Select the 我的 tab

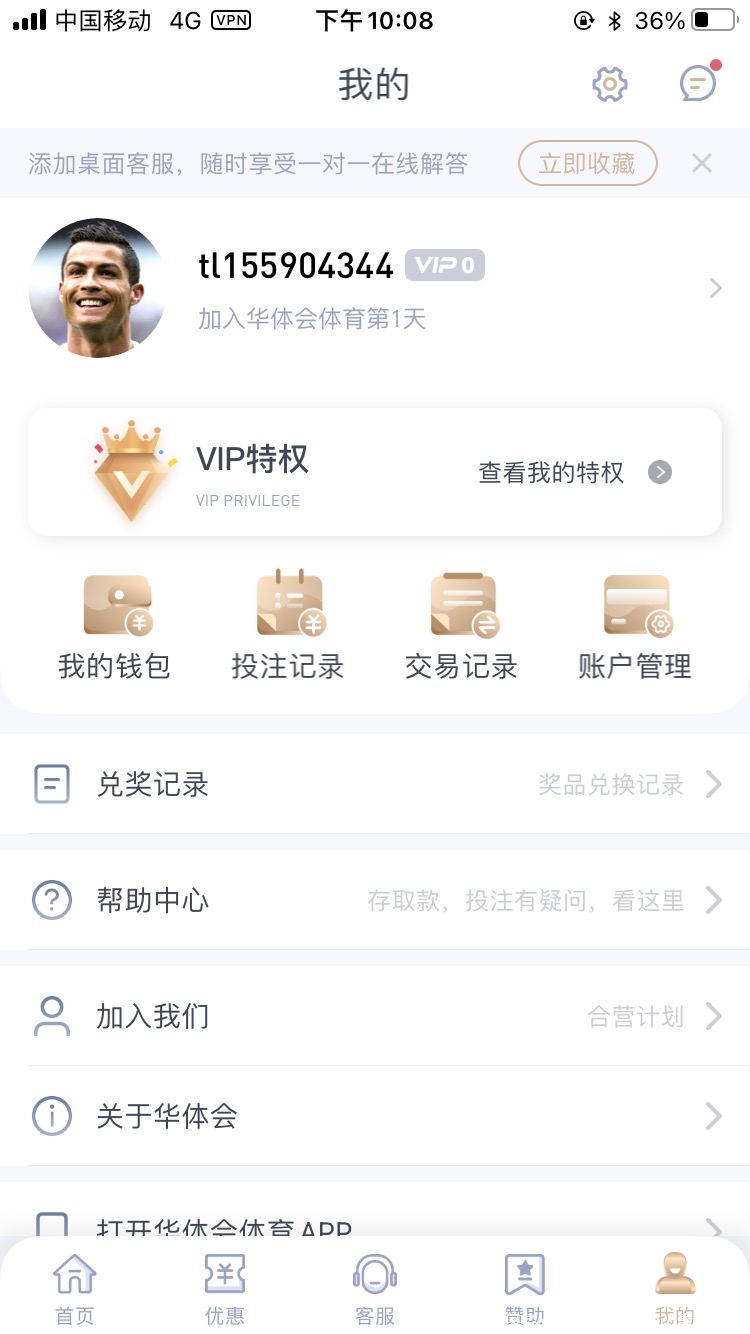click(x=675, y=1288)
